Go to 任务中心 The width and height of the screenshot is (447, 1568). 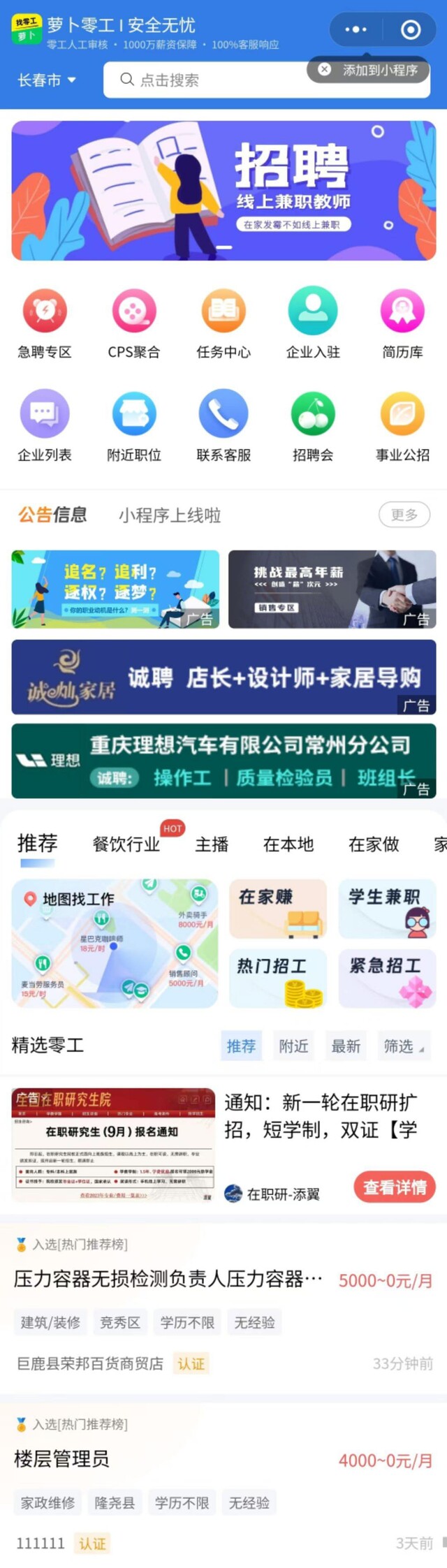(223, 323)
